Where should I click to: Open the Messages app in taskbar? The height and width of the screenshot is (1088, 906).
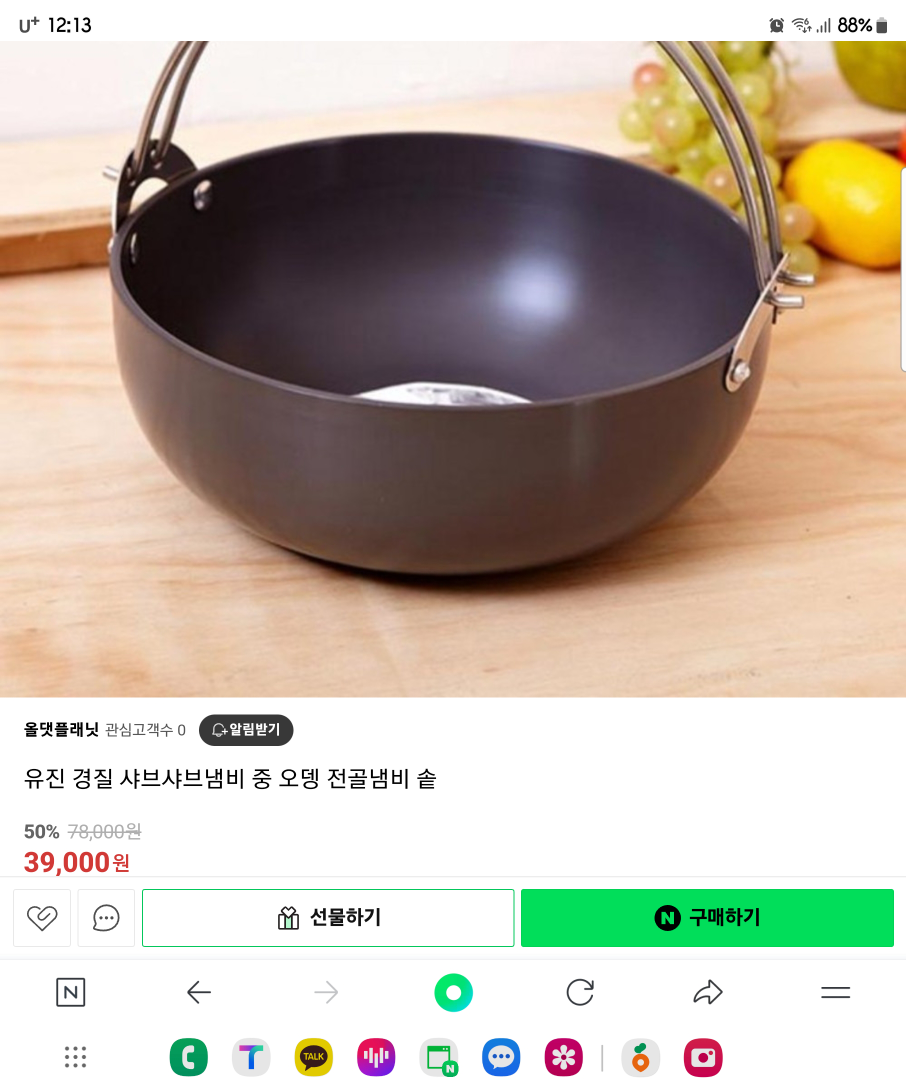tap(501, 1057)
